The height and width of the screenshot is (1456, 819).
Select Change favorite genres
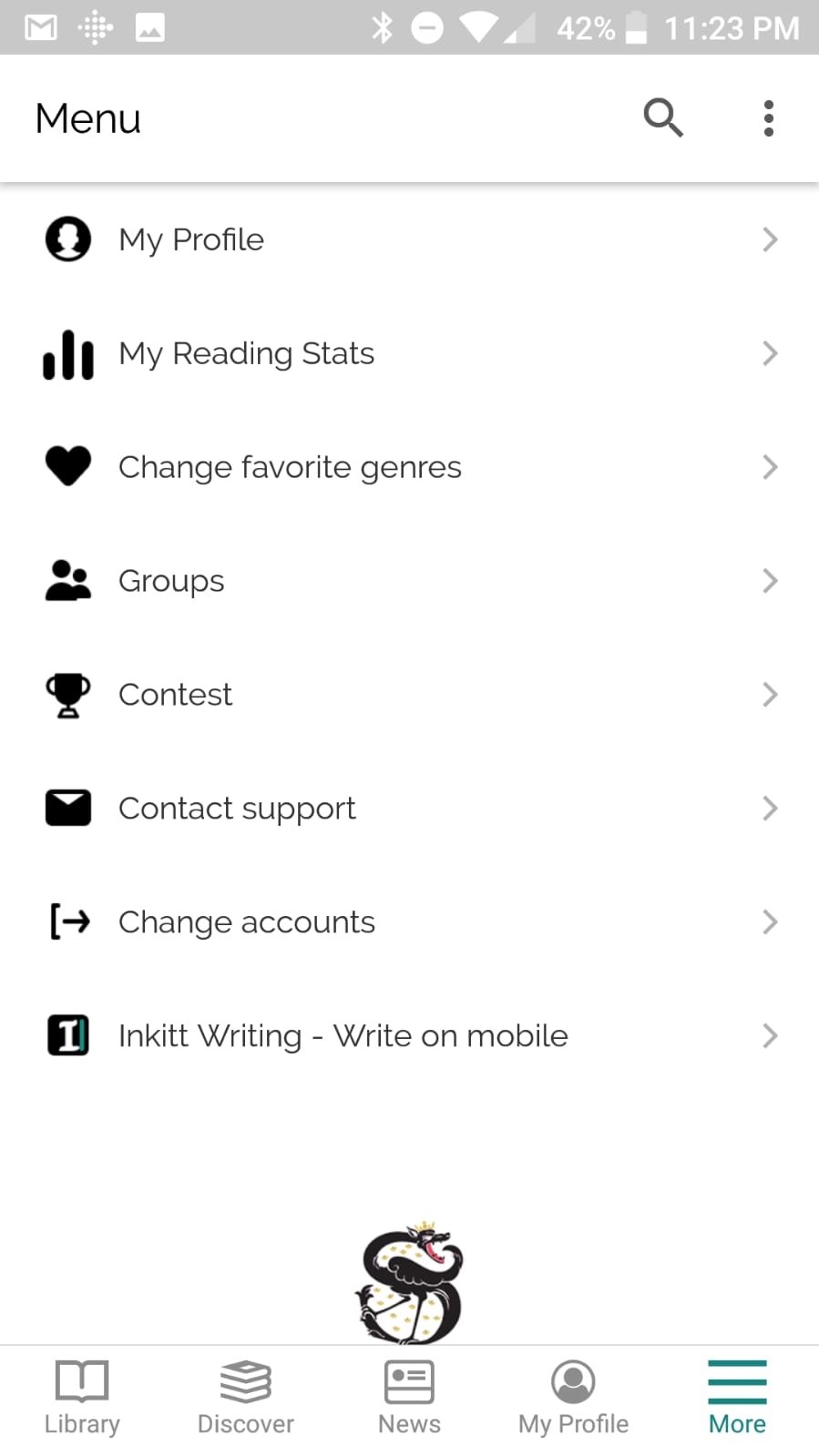[410, 467]
